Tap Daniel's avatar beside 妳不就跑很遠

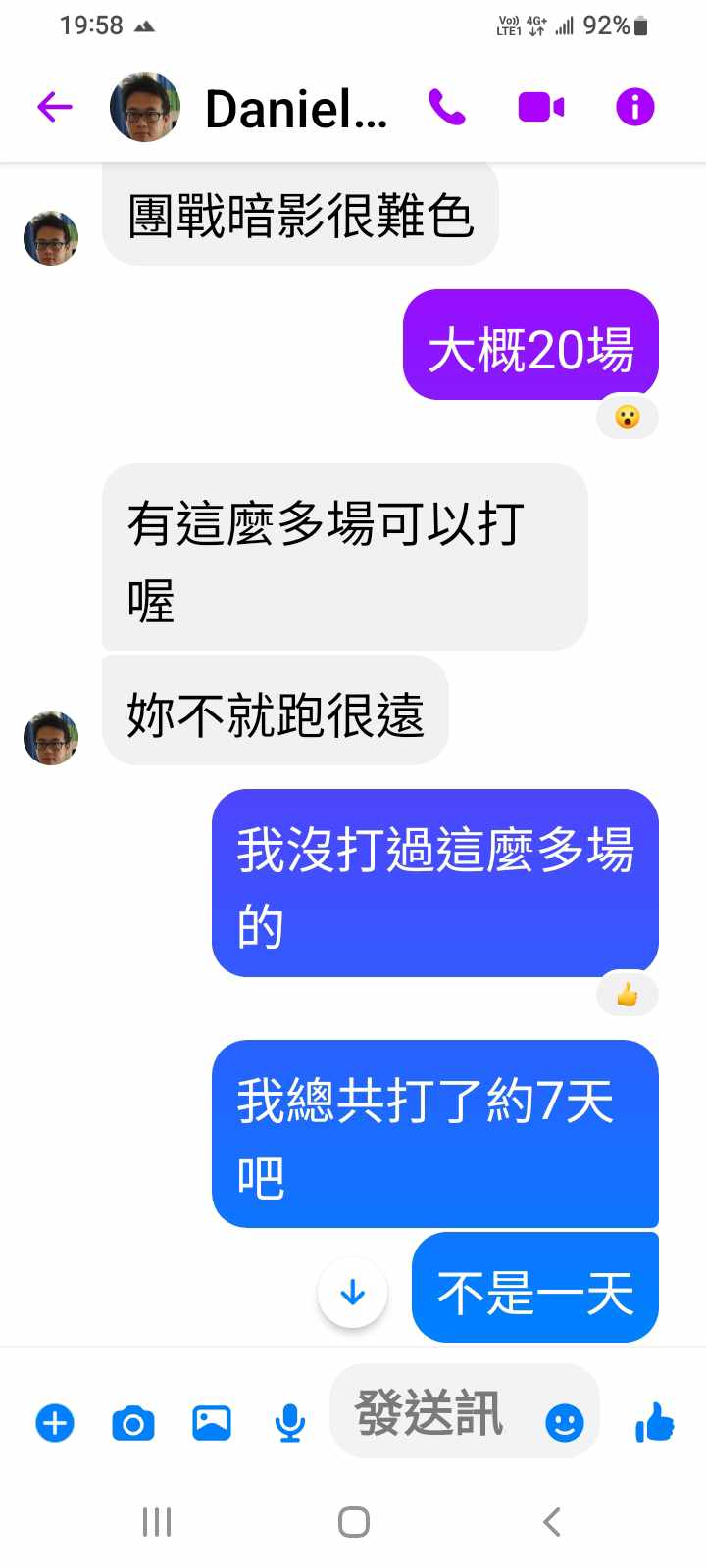tap(51, 738)
